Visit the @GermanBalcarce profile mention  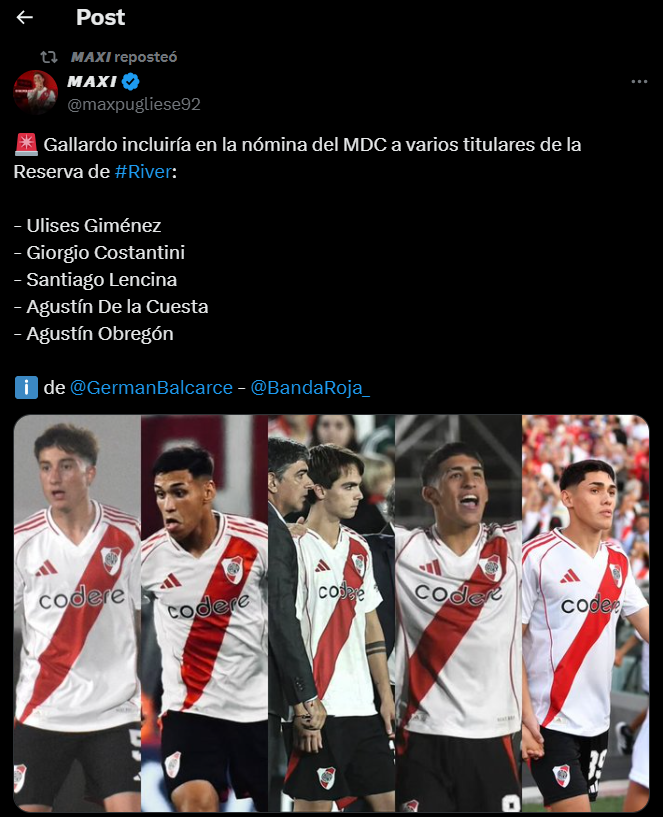[x=151, y=388]
